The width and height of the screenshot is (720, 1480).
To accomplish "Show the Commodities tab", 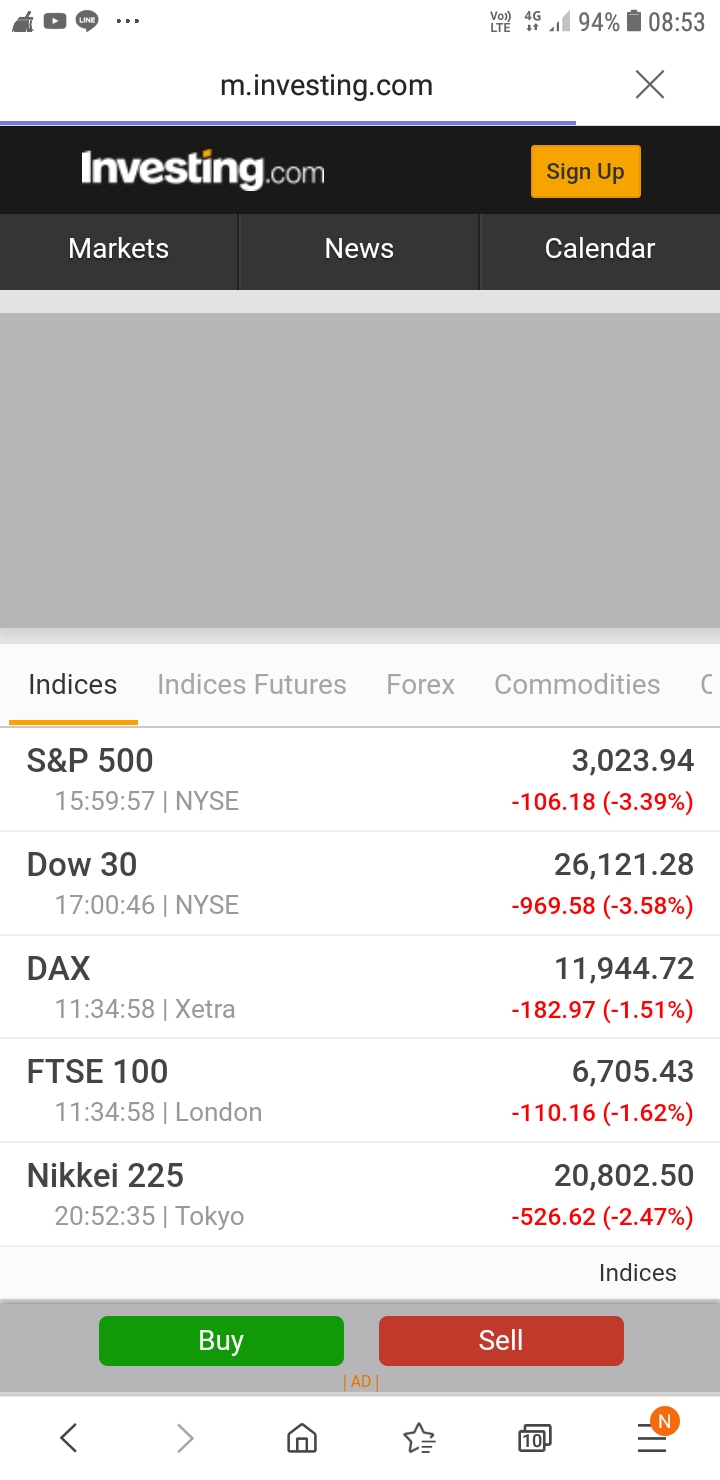I will 577,685.
